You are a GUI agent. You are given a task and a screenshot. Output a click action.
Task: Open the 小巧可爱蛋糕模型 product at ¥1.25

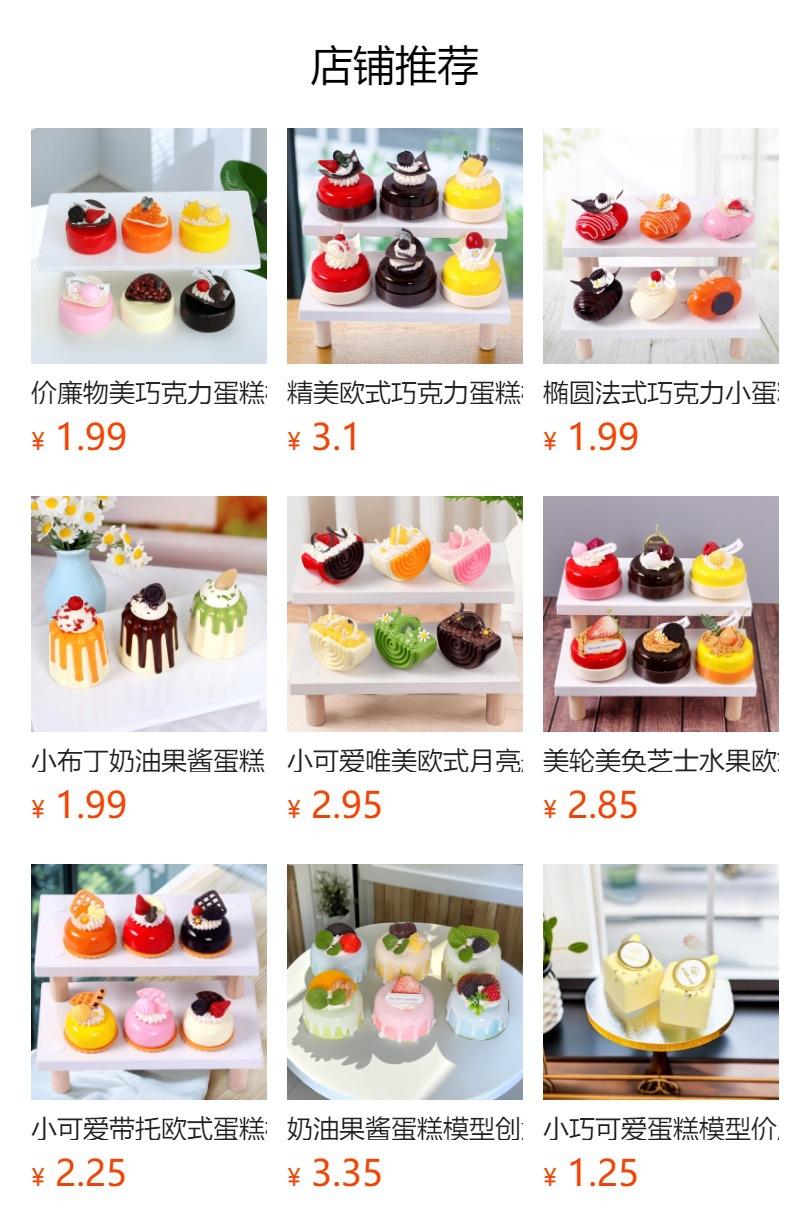[x=661, y=982]
